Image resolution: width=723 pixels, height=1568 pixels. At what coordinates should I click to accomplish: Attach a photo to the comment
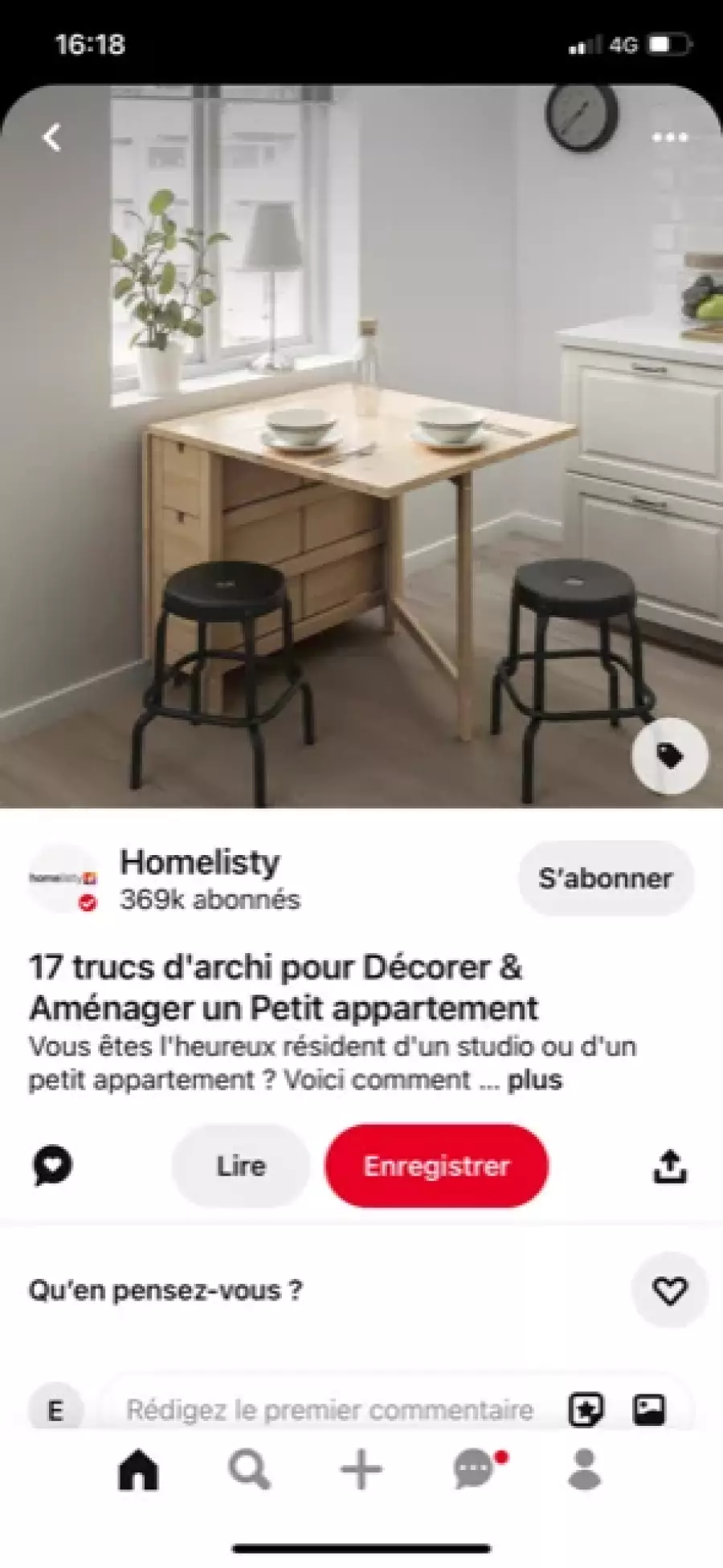pyautogui.click(x=649, y=1410)
